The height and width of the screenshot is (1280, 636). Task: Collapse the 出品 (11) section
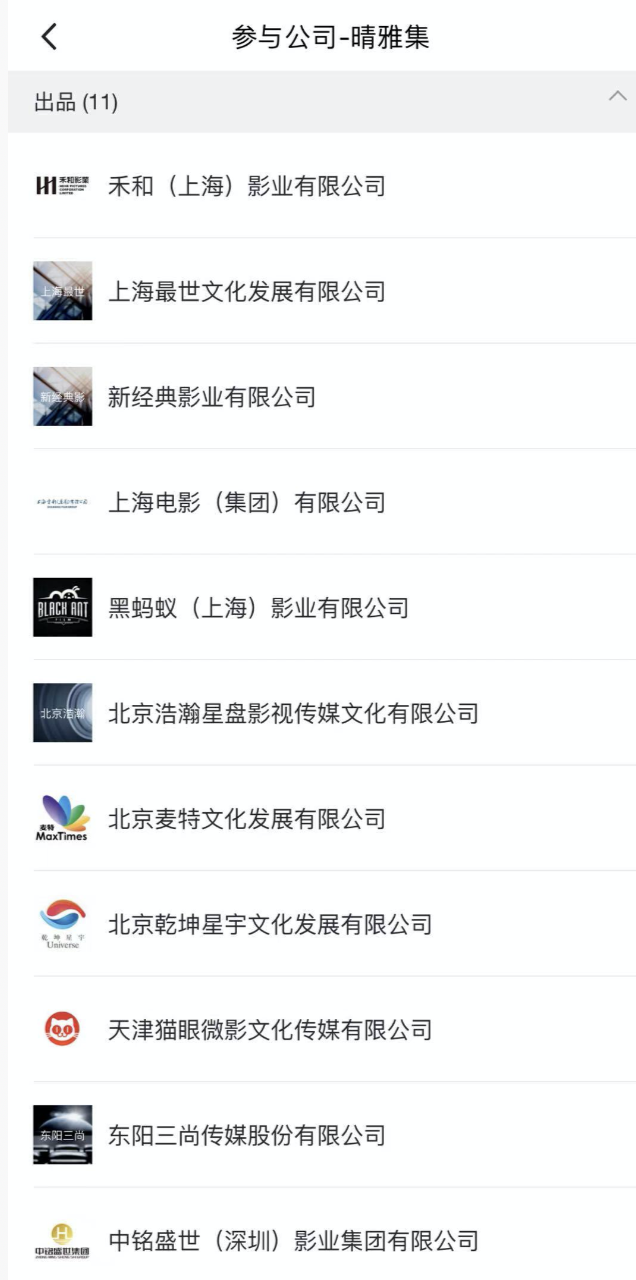pyautogui.click(x=617, y=97)
